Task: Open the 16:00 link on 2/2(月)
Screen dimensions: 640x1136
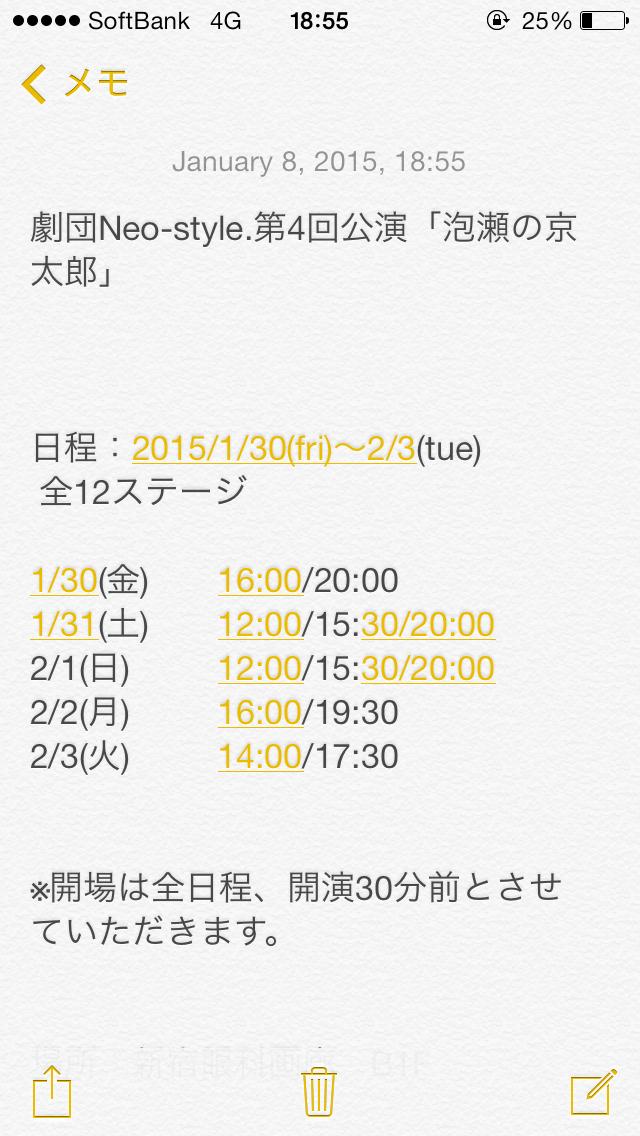Action: click(x=259, y=712)
